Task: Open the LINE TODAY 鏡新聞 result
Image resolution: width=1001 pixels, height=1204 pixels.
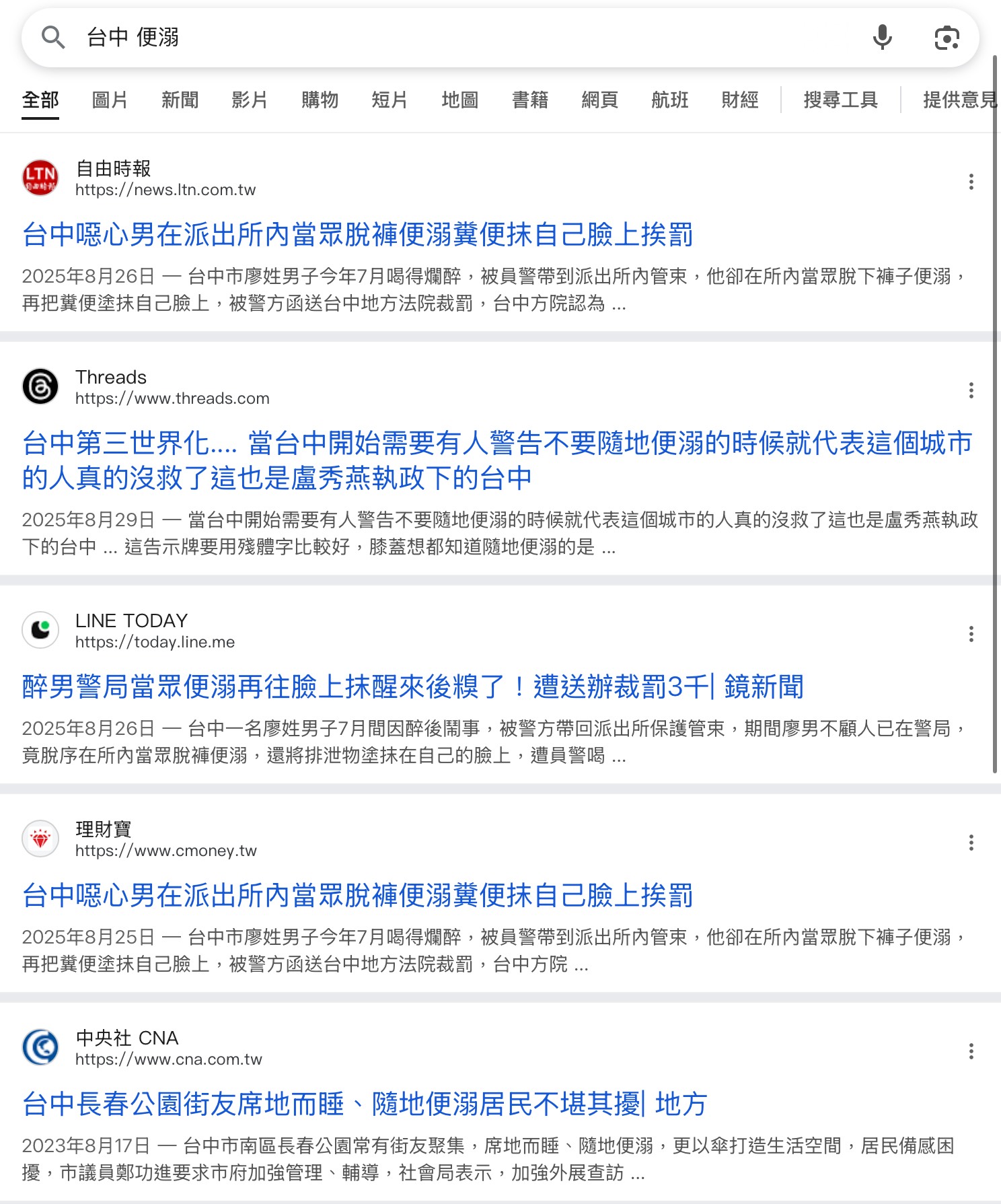Action: 412,687
